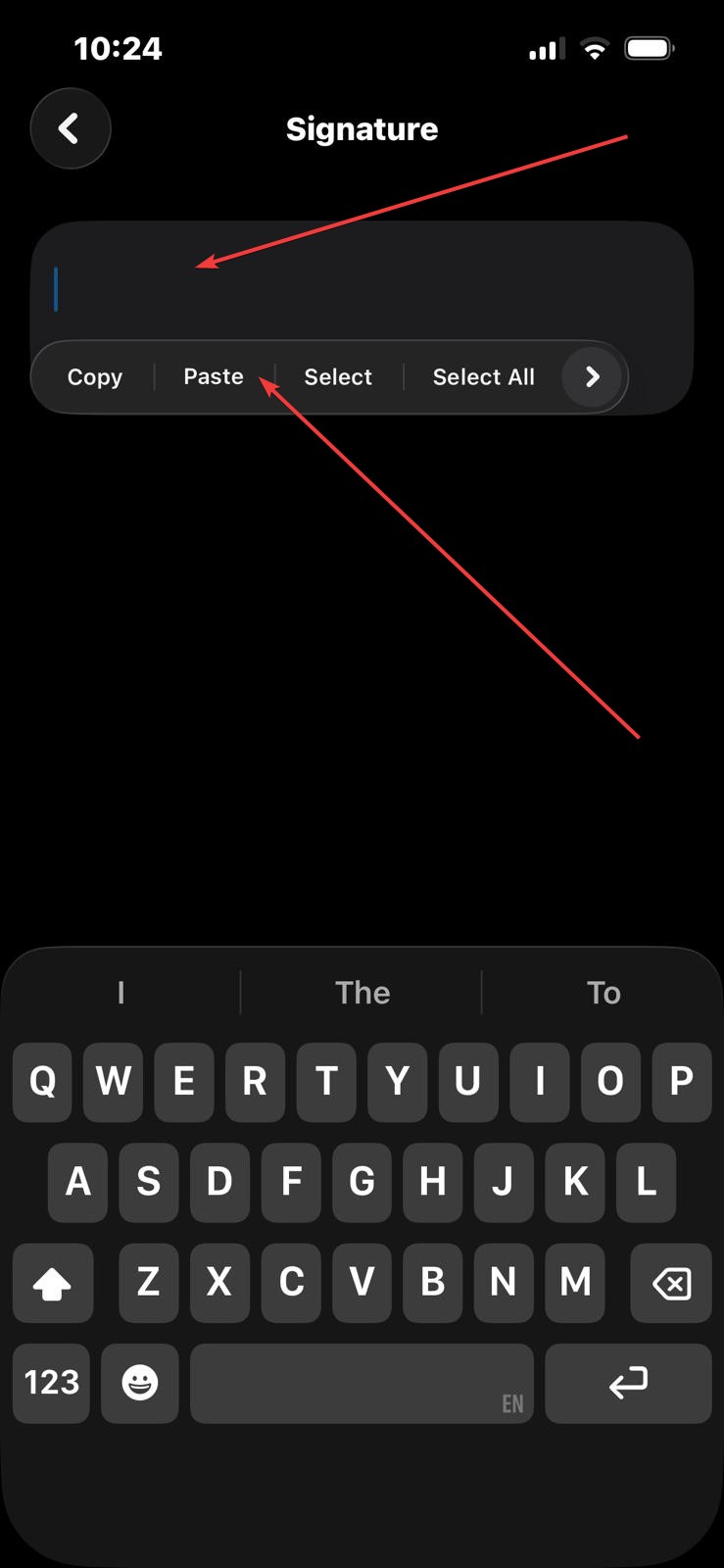
Task: Open the emoji keyboard
Action: tap(140, 1383)
